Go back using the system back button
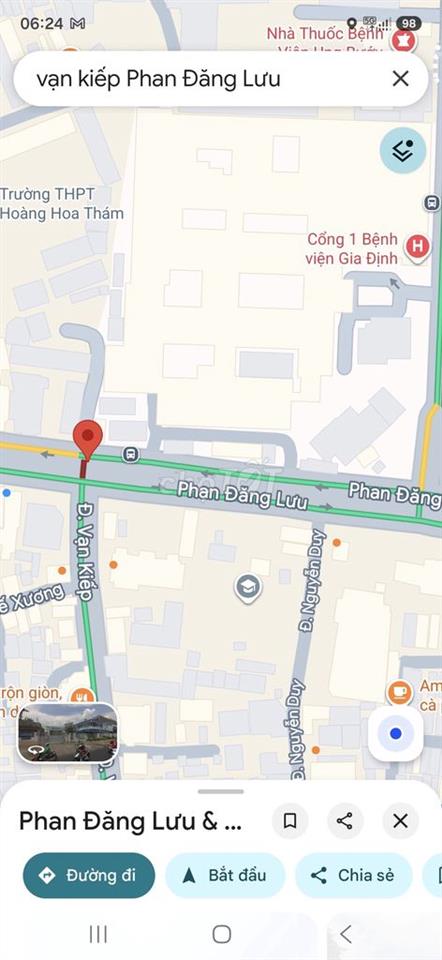The width and height of the screenshot is (442, 960). 346,934
